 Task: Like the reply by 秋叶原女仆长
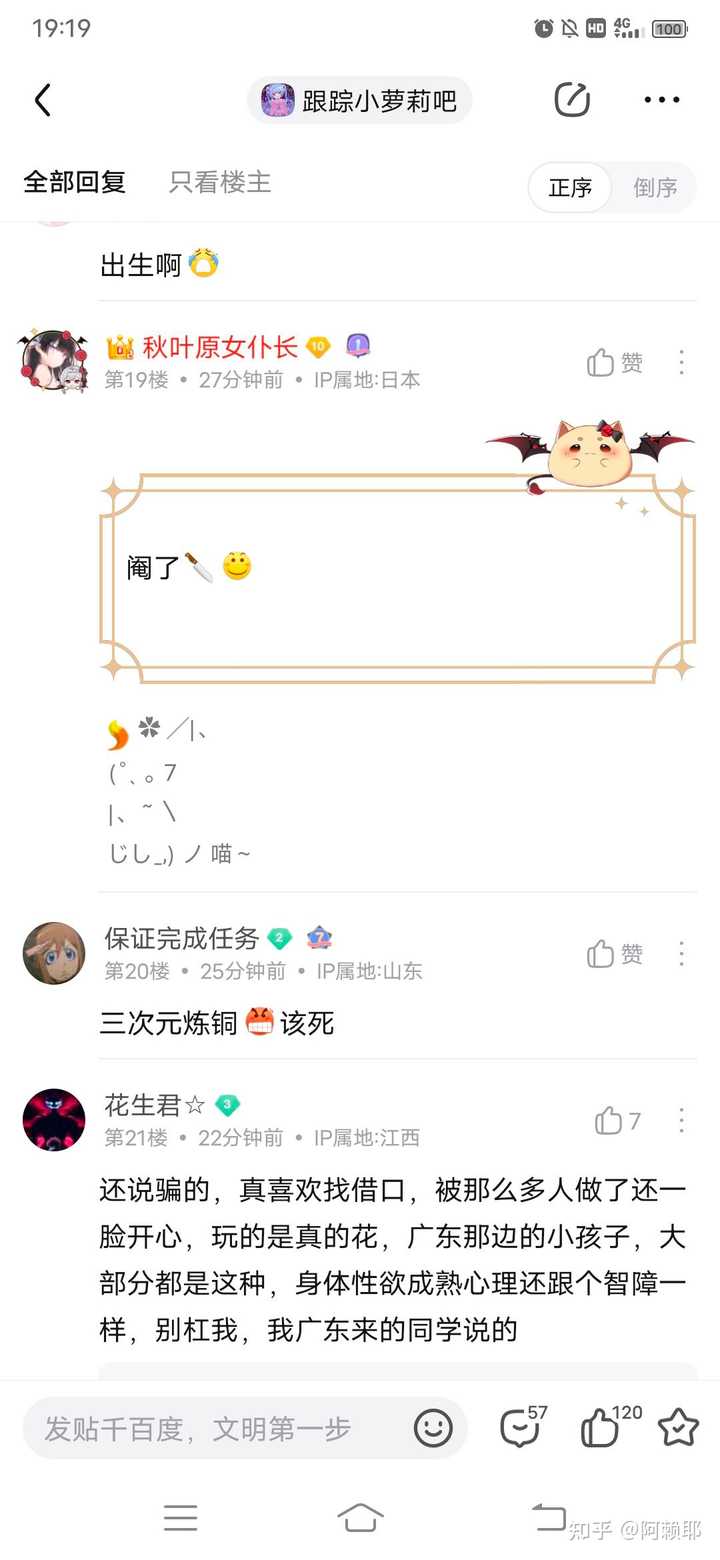tap(614, 363)
